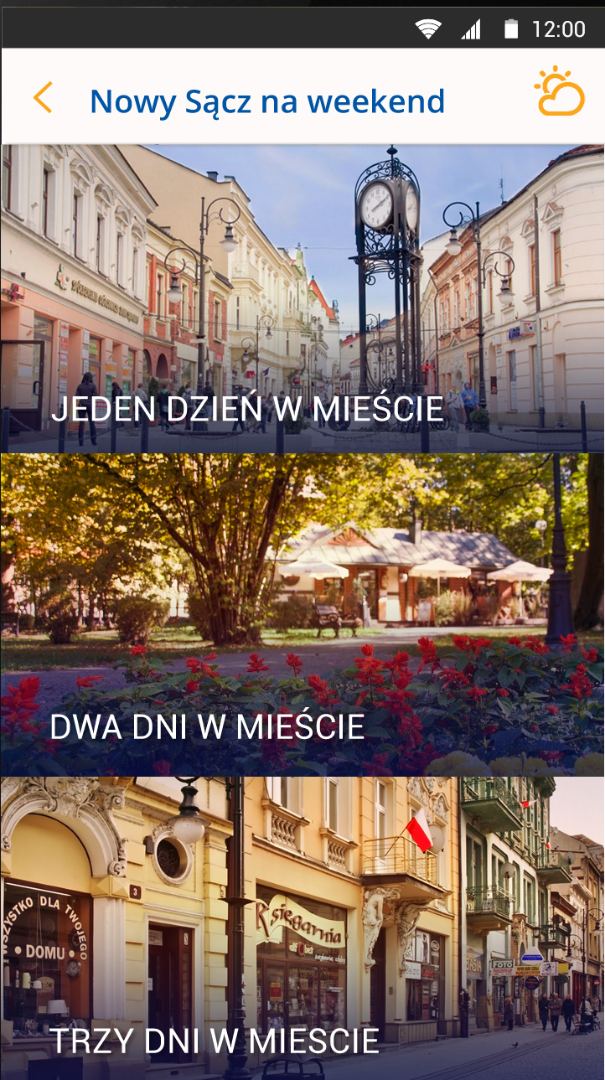The height and width of the screenshot is (1080, 605).
Task: Select the Dwa dni w mieście card
Action: pyautogui.click(x=302, y=615)
